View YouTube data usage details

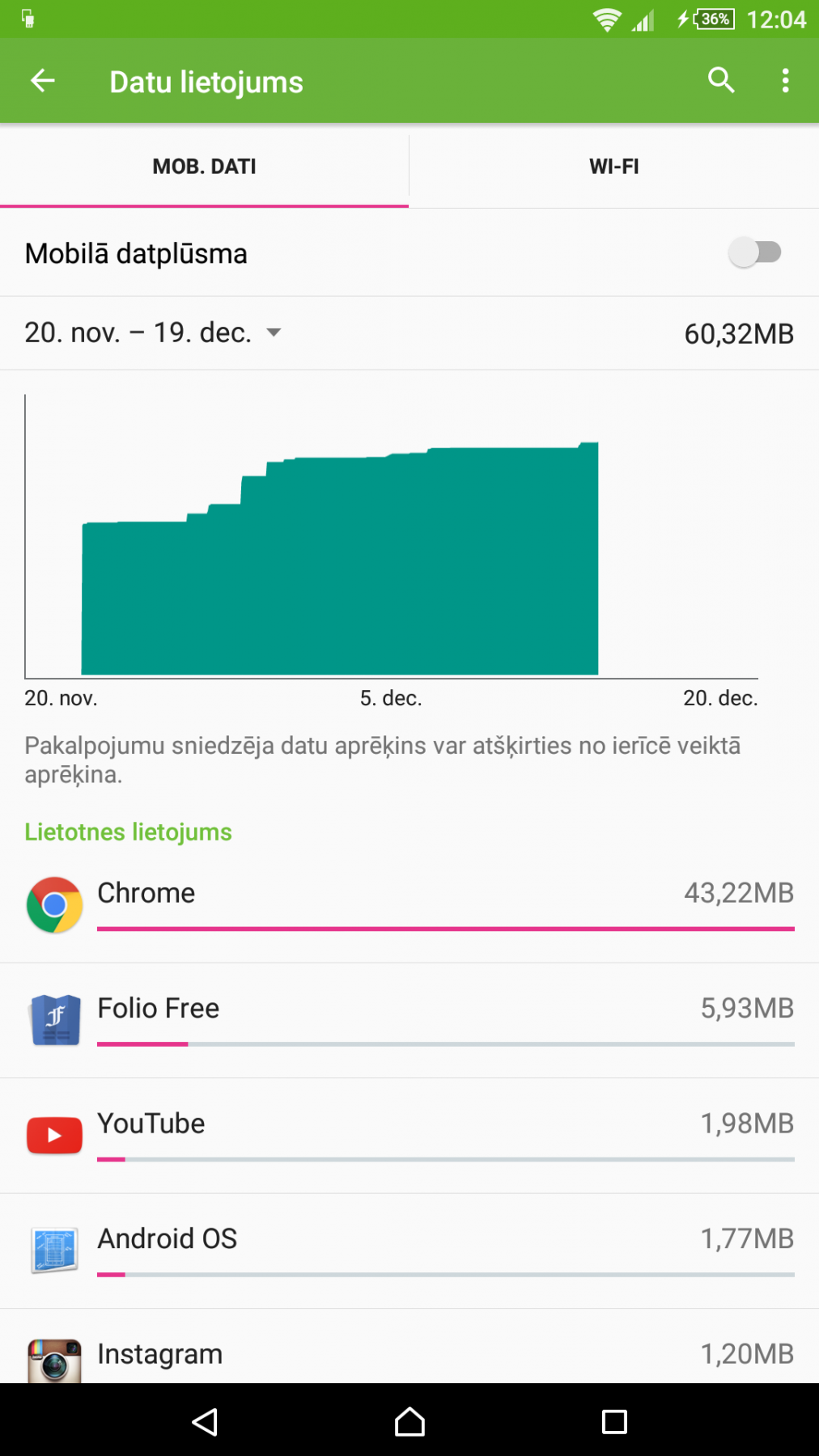(409, 1136)
